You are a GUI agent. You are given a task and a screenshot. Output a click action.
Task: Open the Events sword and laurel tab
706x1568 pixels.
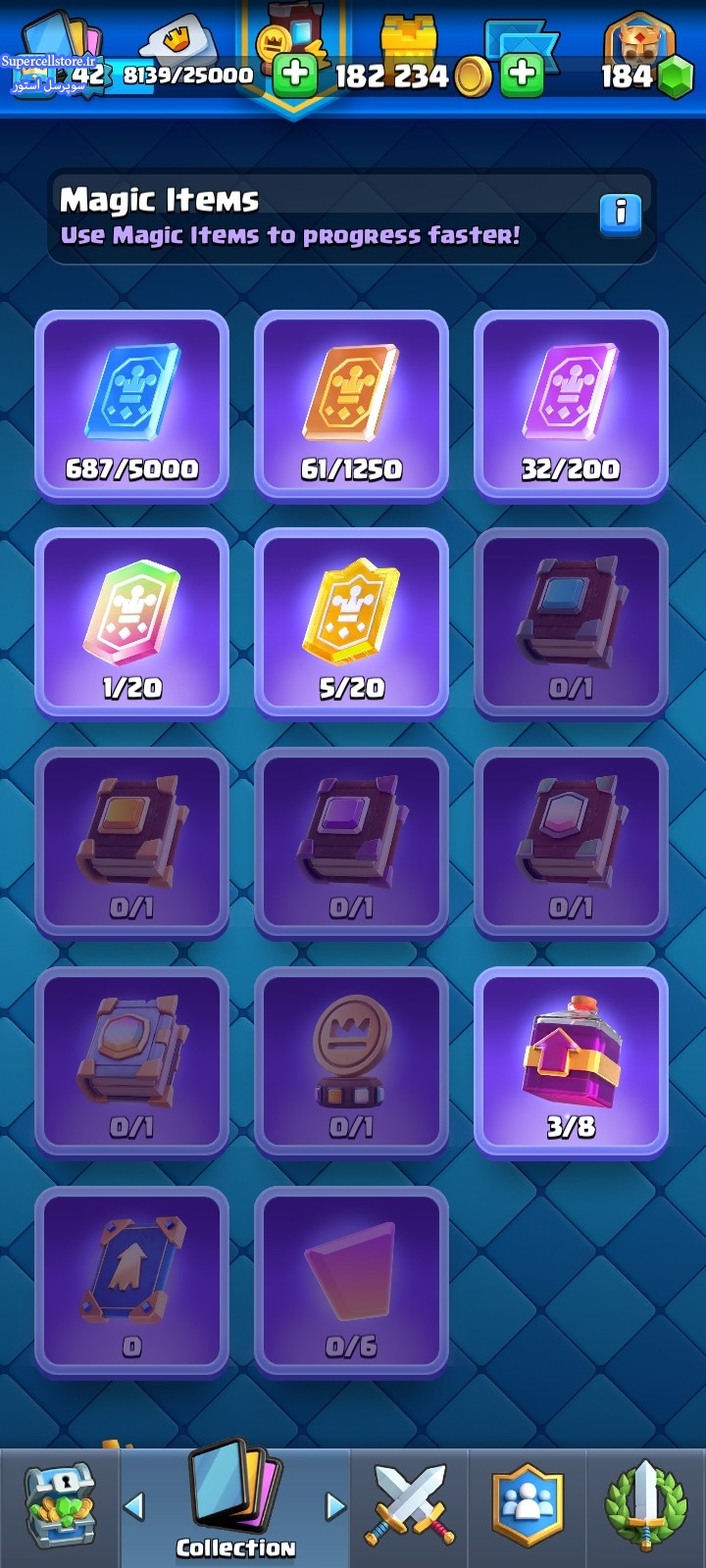[646, 1509]
